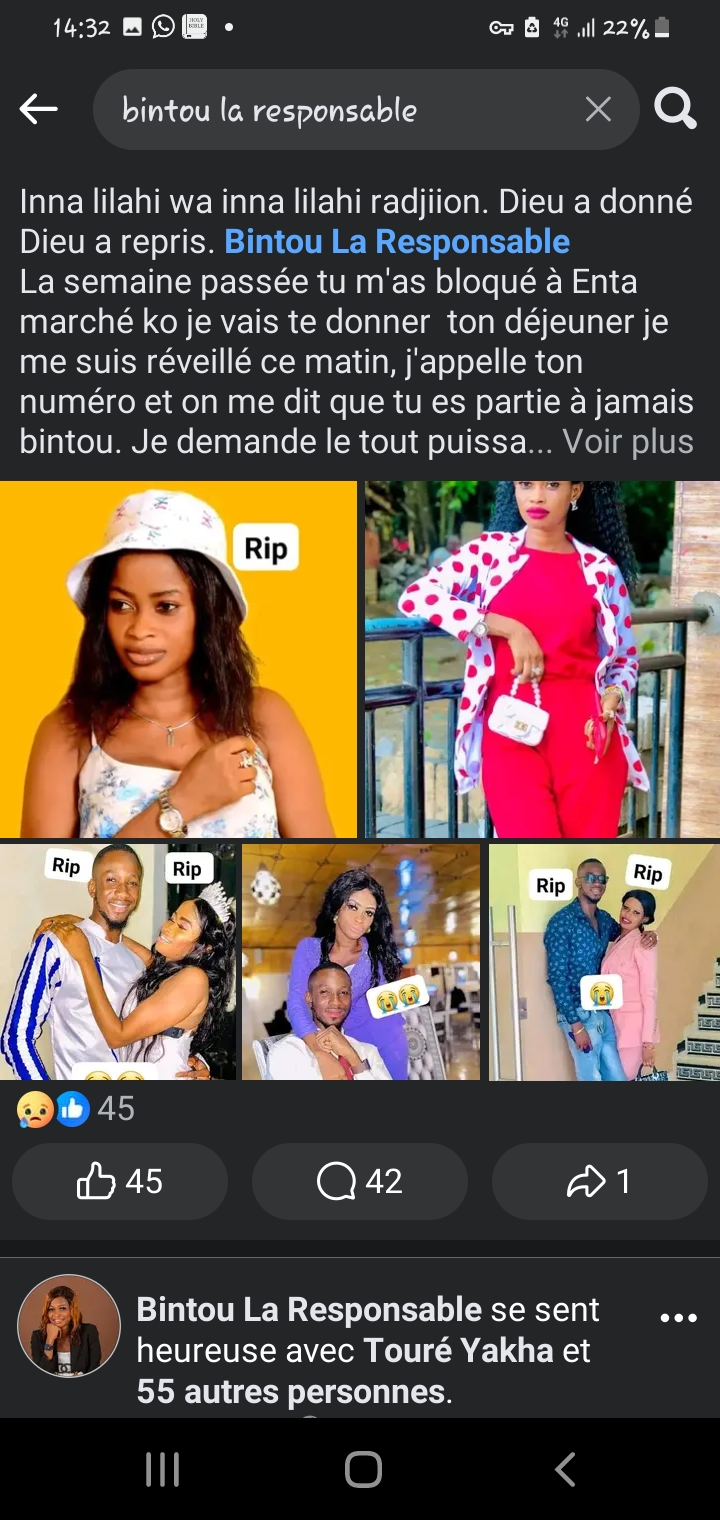Clear the search text with X
Image resolution: width=720 pixels, height=1520 pixels.
pyautogui.click(x=598, y=110)
